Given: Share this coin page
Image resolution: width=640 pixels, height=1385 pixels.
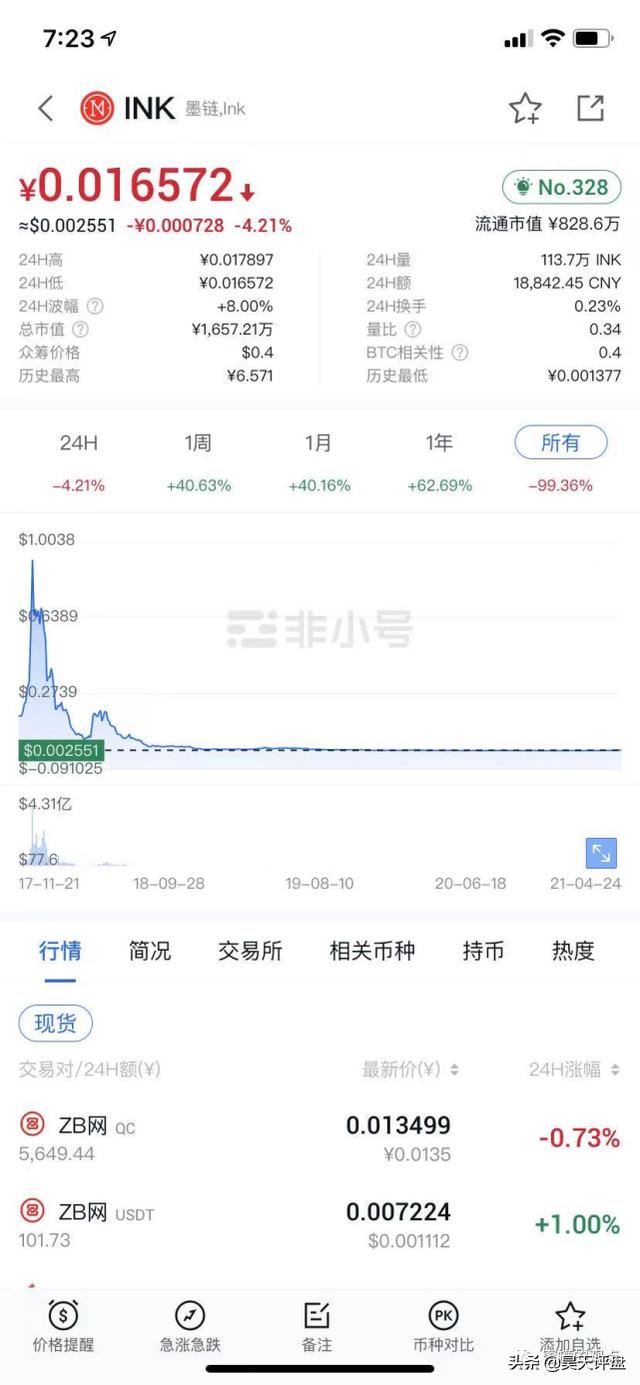Looking at the screenshot, I should (x=590, y=108).
